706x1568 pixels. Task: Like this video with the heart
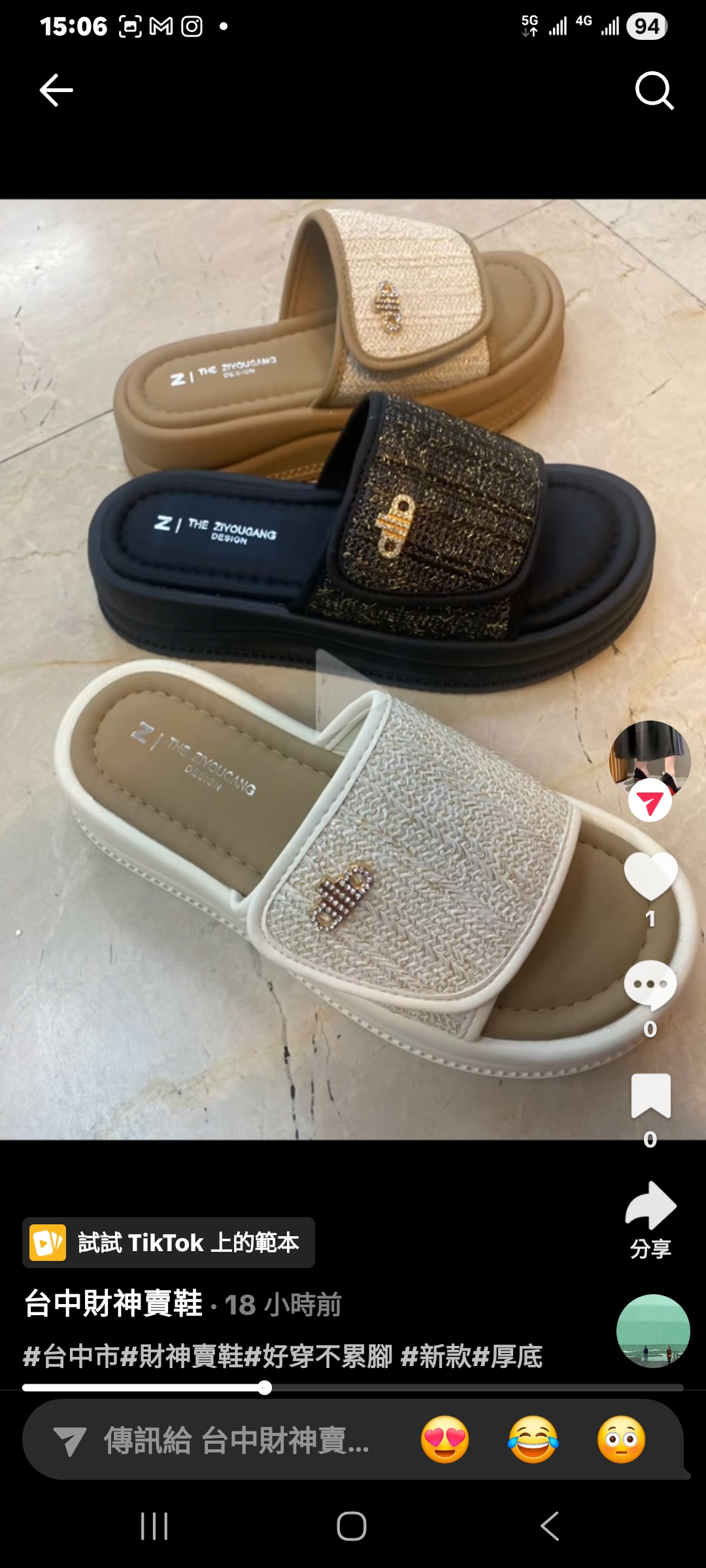tap(650, 876)
